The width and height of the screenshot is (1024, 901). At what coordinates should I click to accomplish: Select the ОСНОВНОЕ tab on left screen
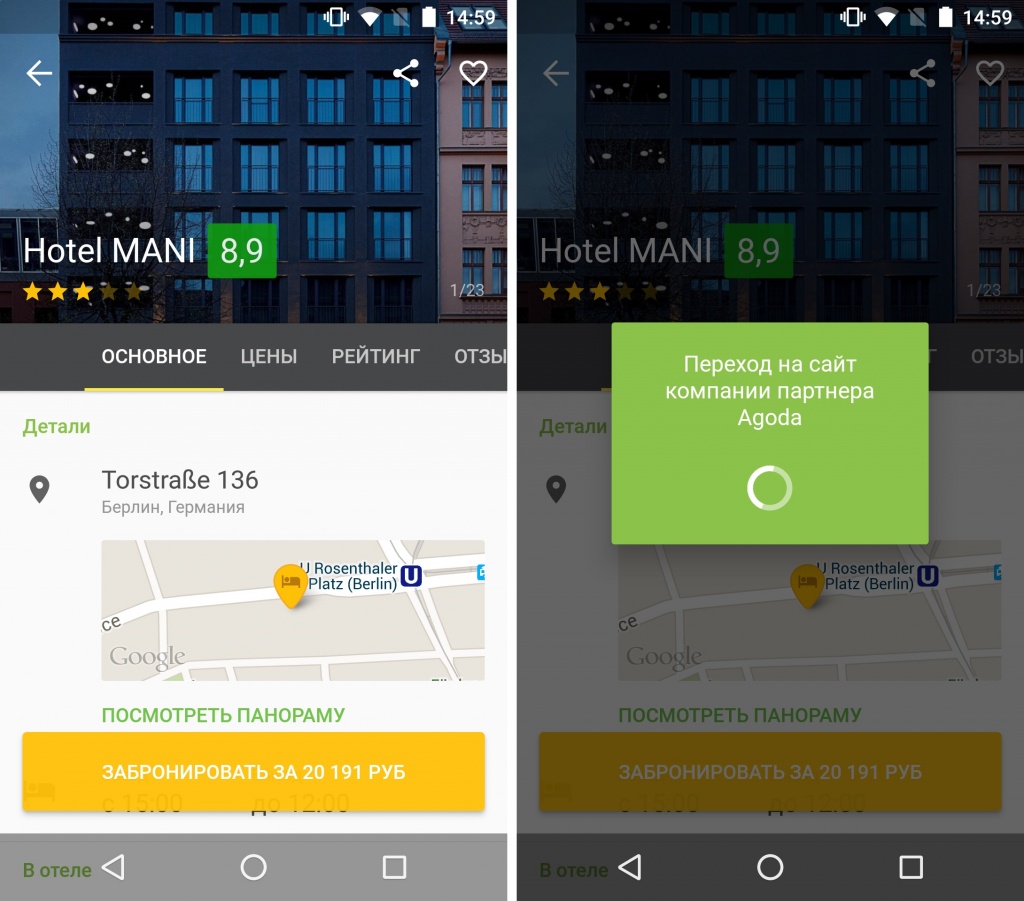click(x=154, y=356)
